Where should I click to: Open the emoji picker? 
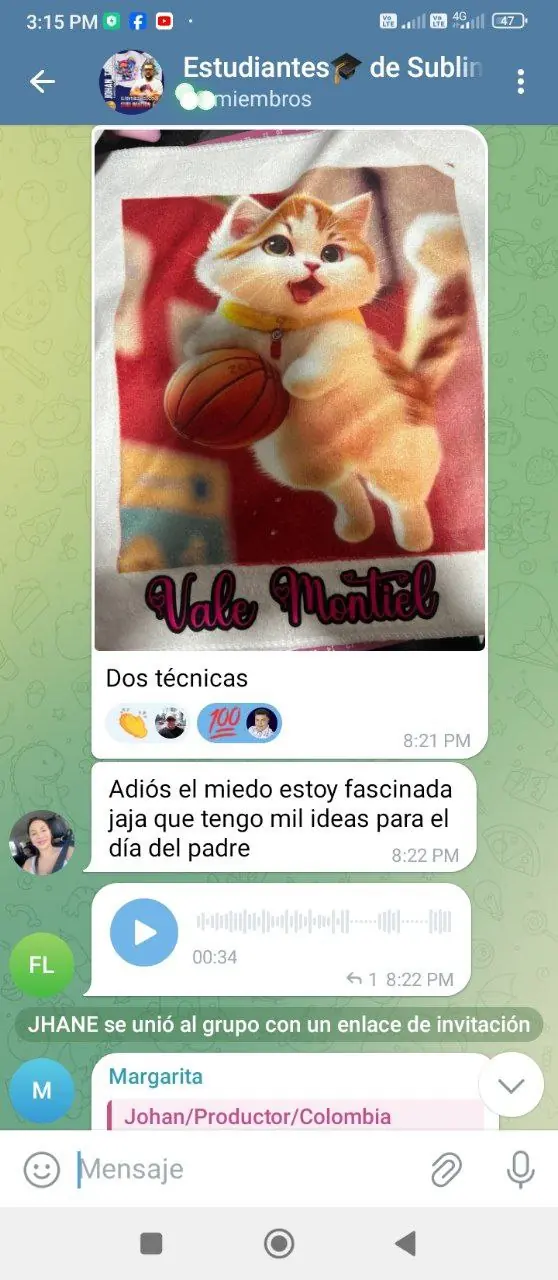(41, 1169)
